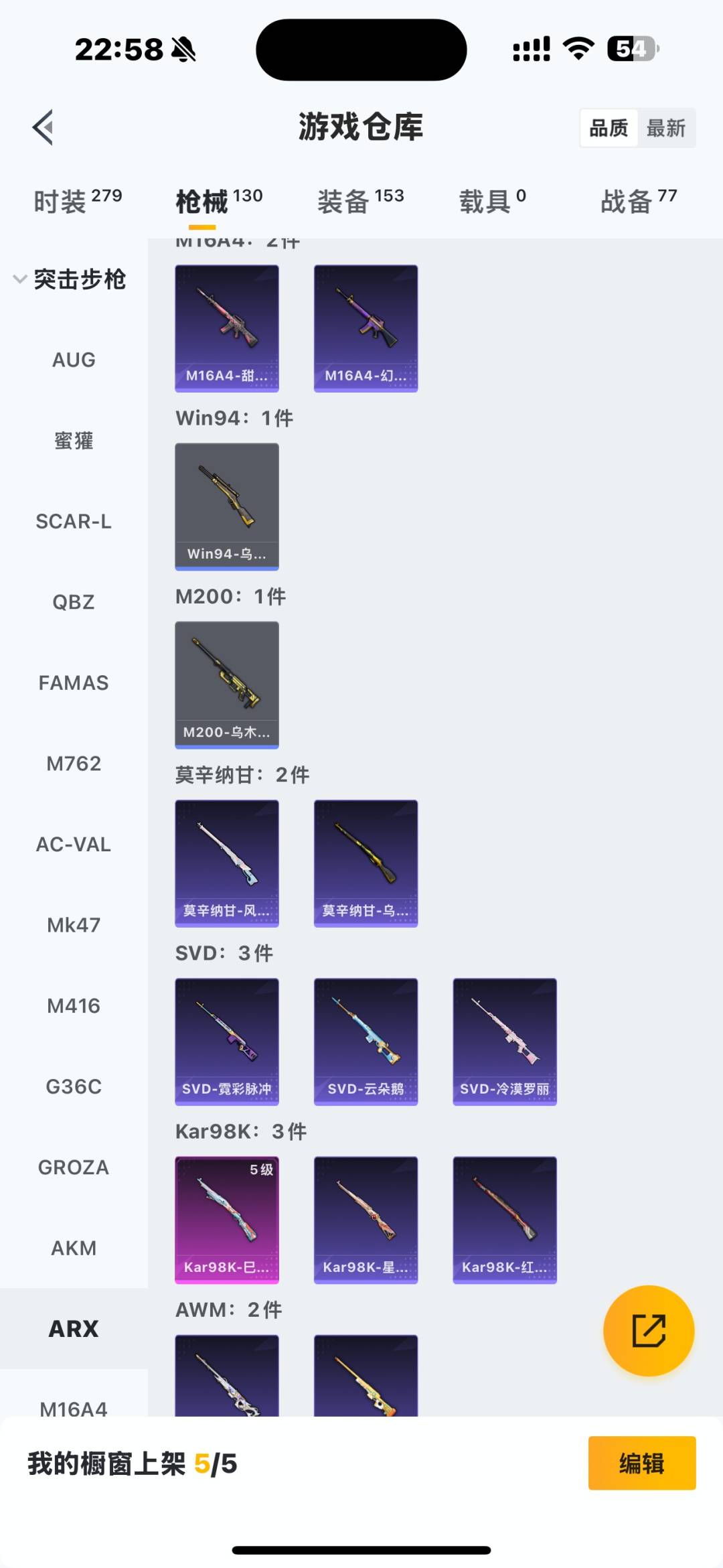
Task: Select AUG in the weapon sidebar
Action: 74,360
